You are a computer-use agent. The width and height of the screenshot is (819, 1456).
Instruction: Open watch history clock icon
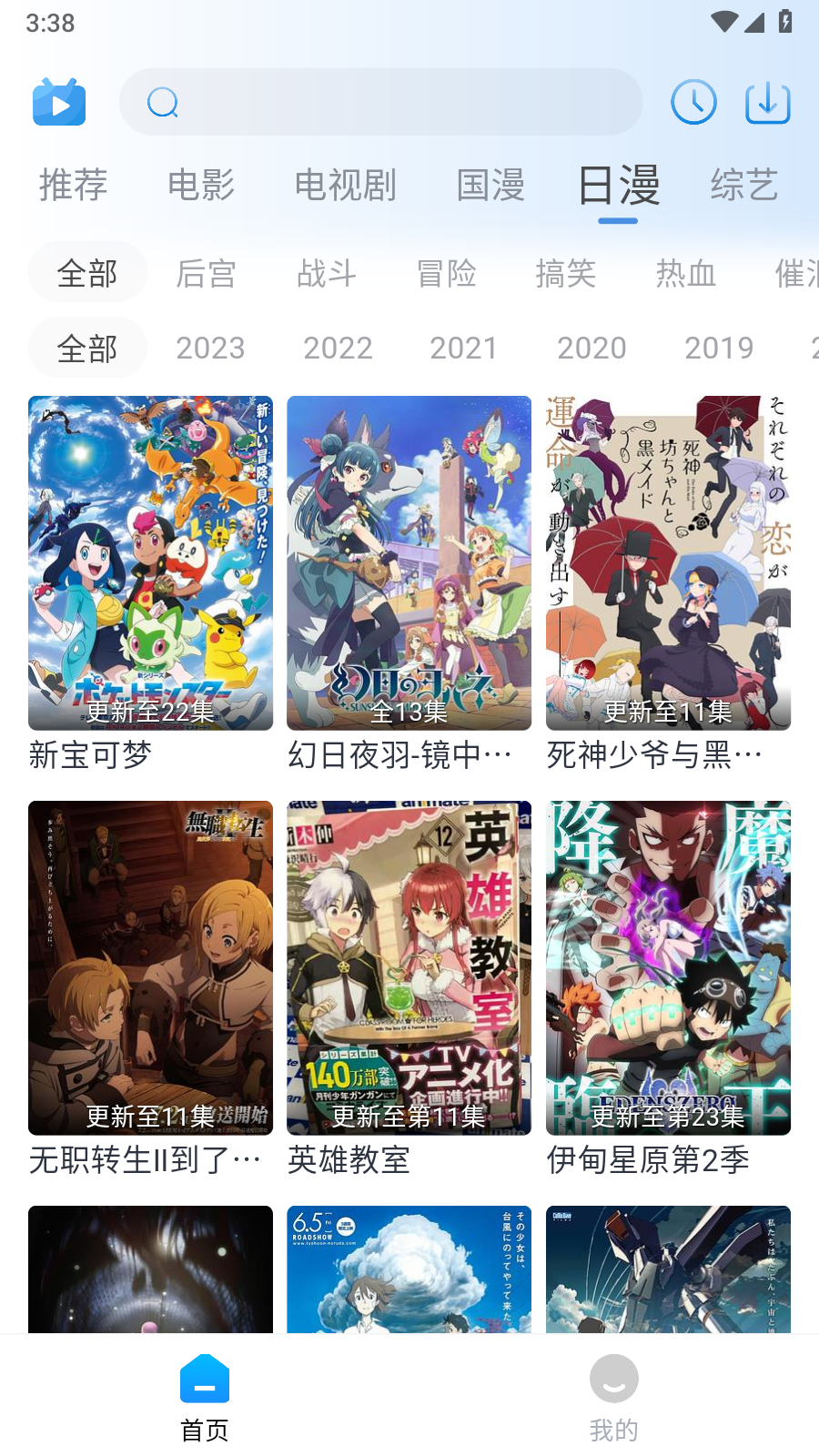[x=693, y=102]
